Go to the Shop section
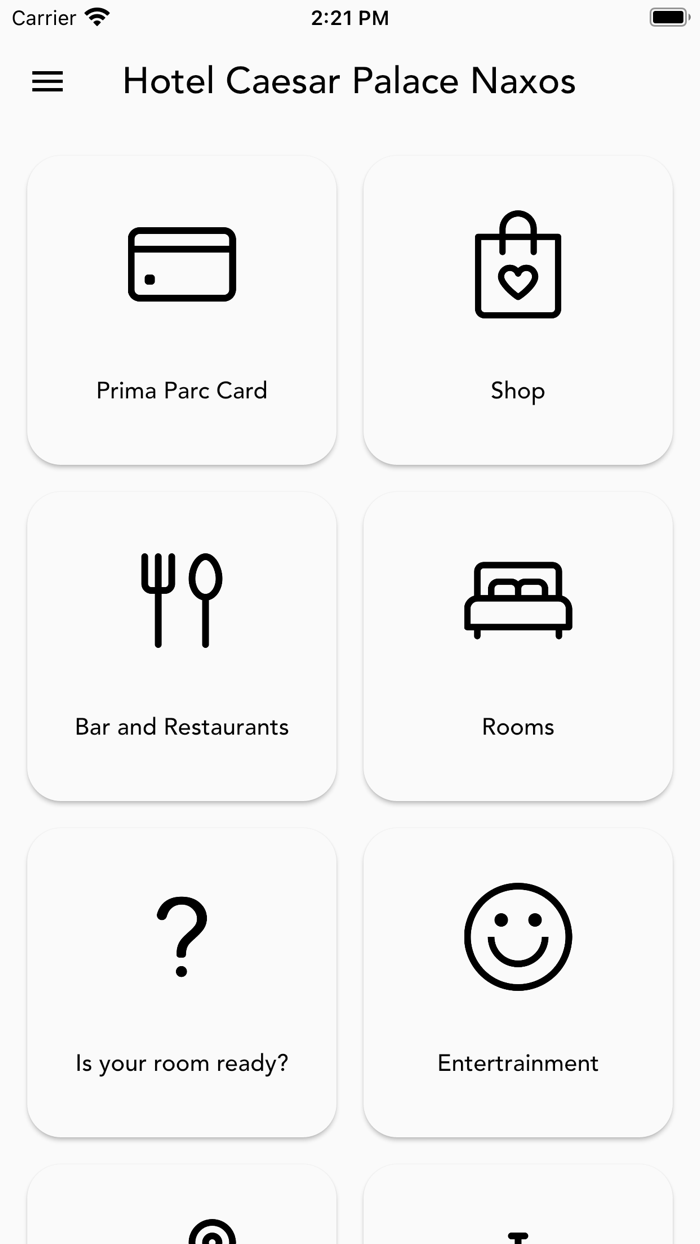Image resolution: width=700 pixels, height=1244 pixels. point(518,310)
